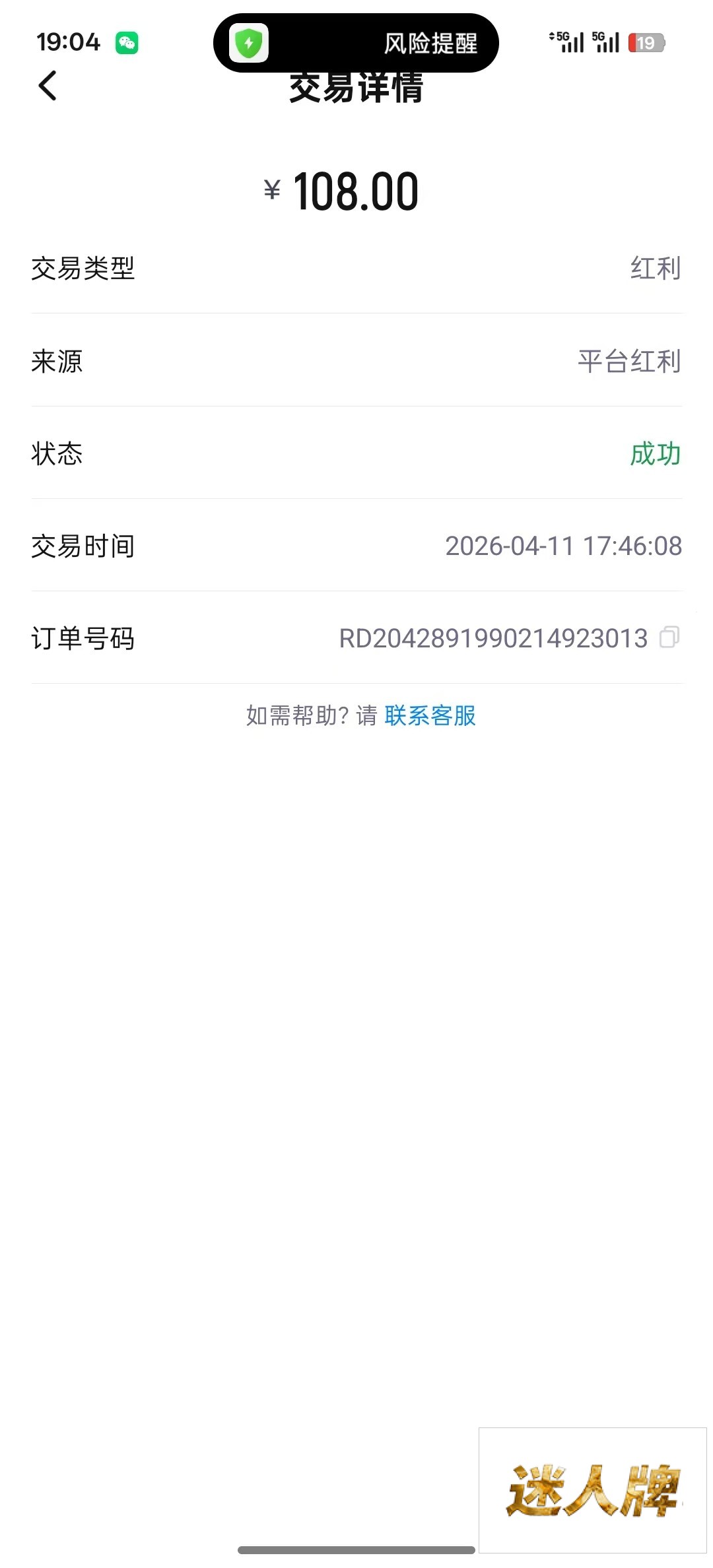Go back from transaction details

pyautogui.click(x=48, y=86)
